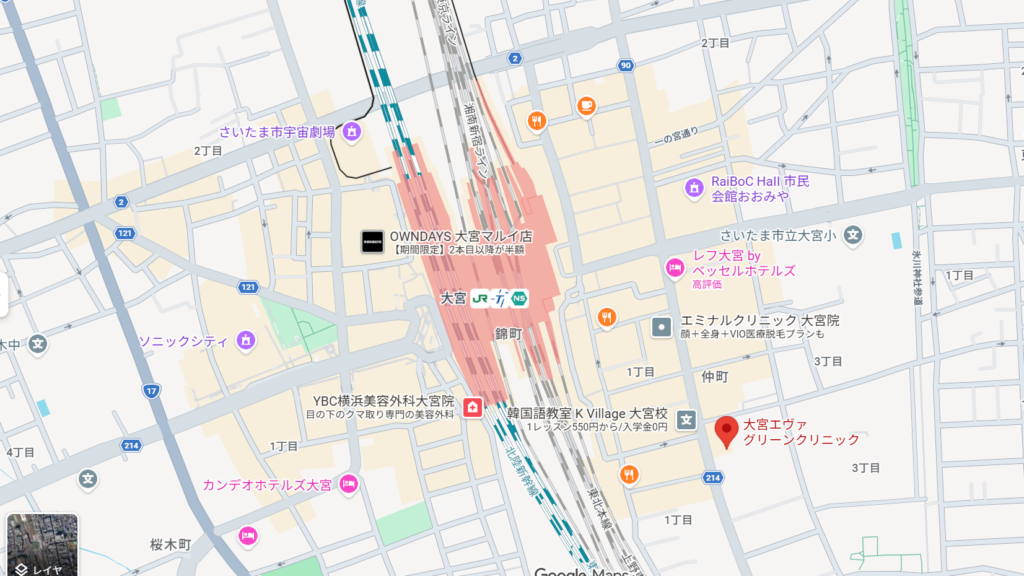Open the RaiBoC Hall 市民会館おおみや marker

tap(694, 188)
